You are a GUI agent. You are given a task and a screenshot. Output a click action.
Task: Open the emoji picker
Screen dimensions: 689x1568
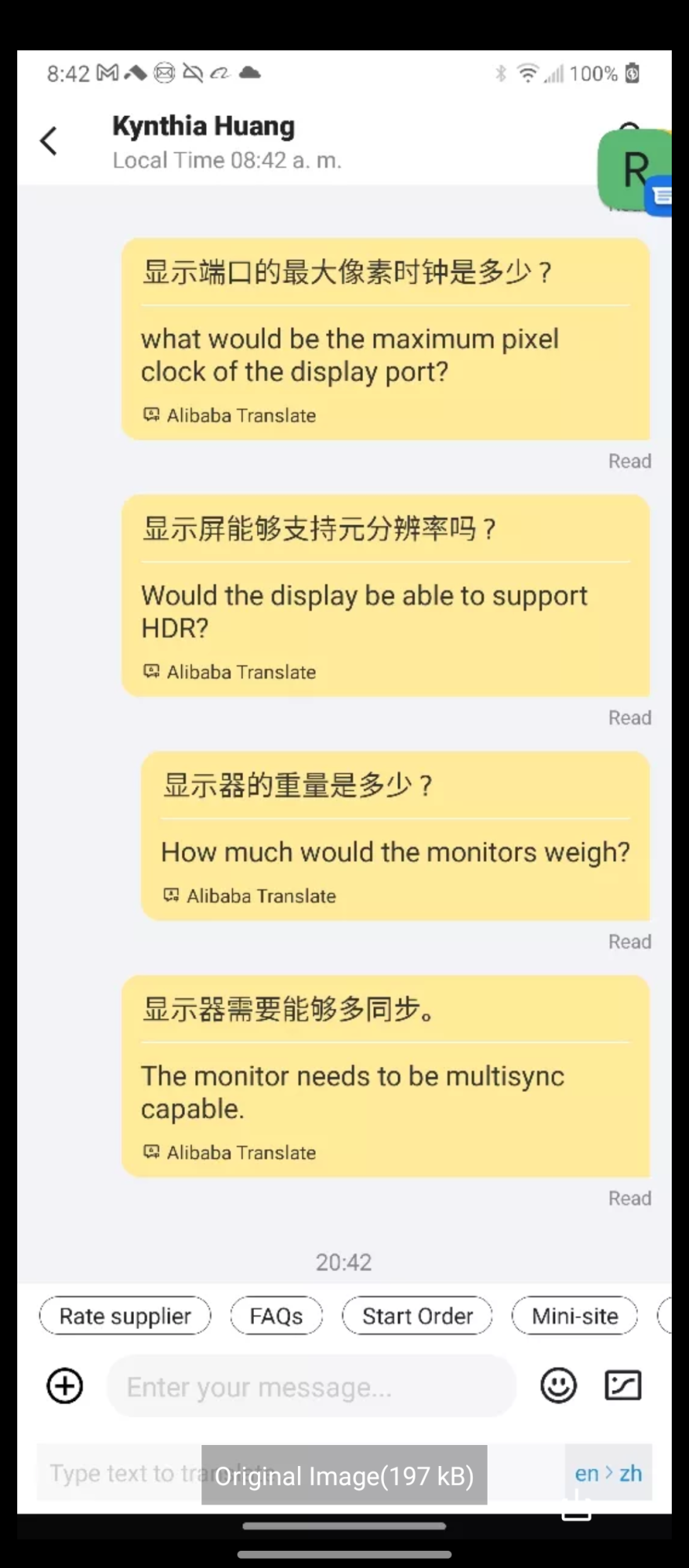pos(558,1386)
